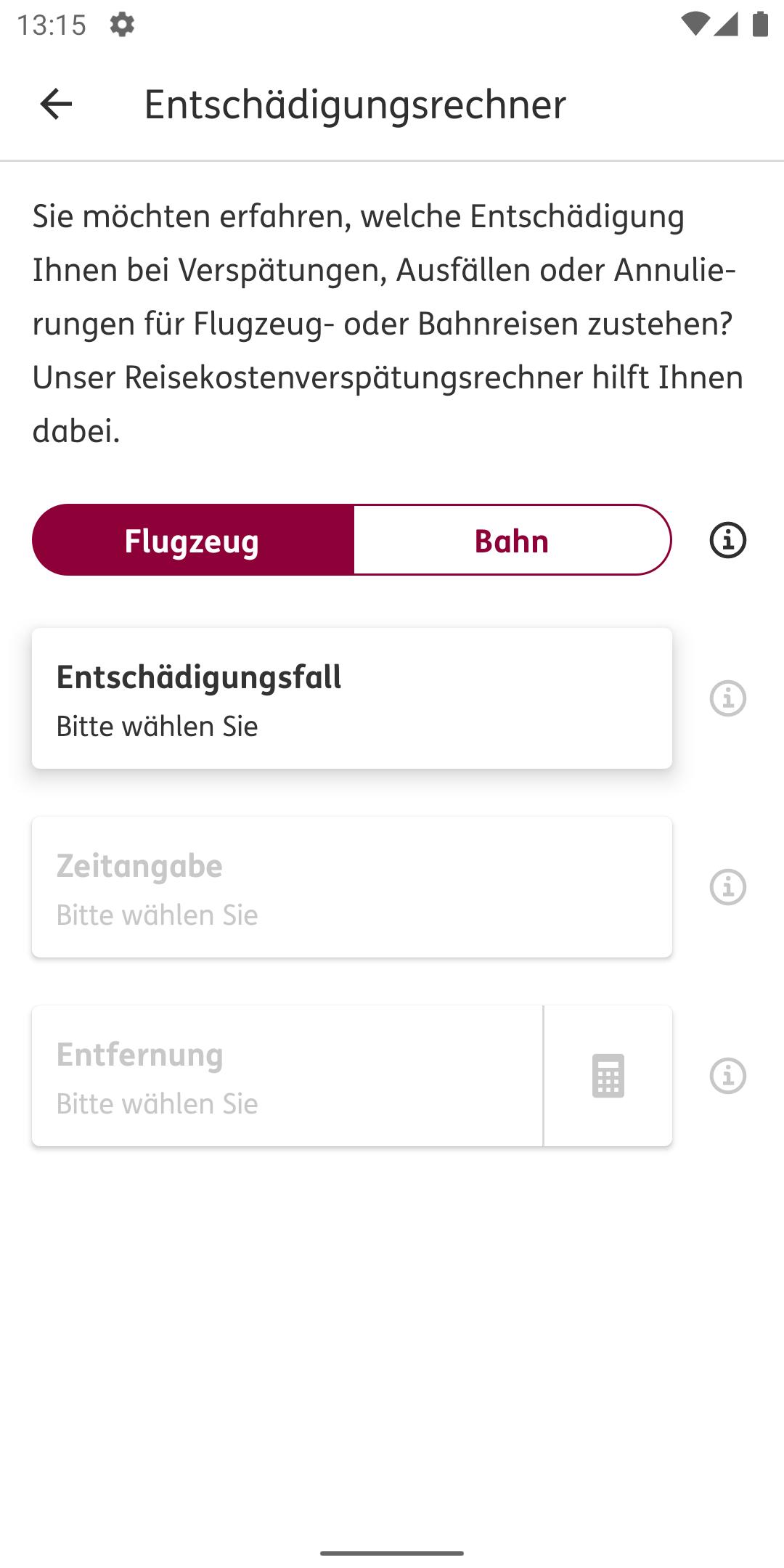Image resolution: width=784 pixels, height=1568 pixels.
Task: Tap the back arrow to leave Entschädigungsrechner
Action: [x=54, y=105]
